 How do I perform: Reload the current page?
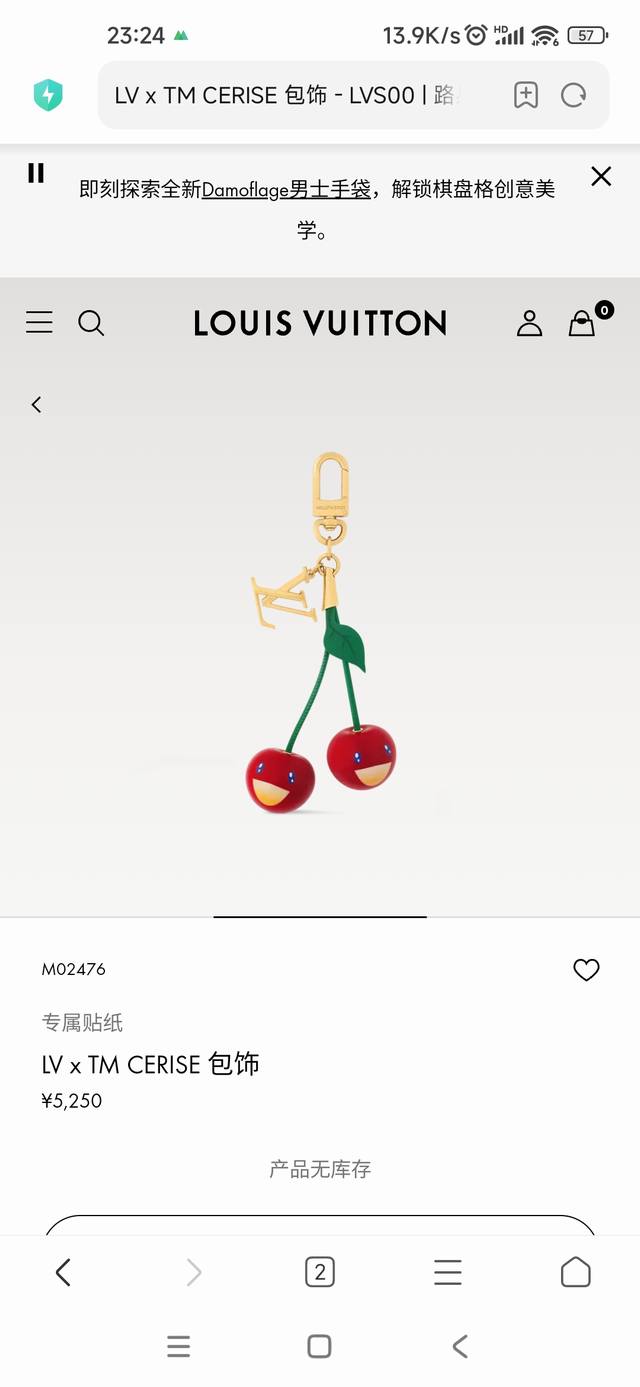click(x=574, y=95)
